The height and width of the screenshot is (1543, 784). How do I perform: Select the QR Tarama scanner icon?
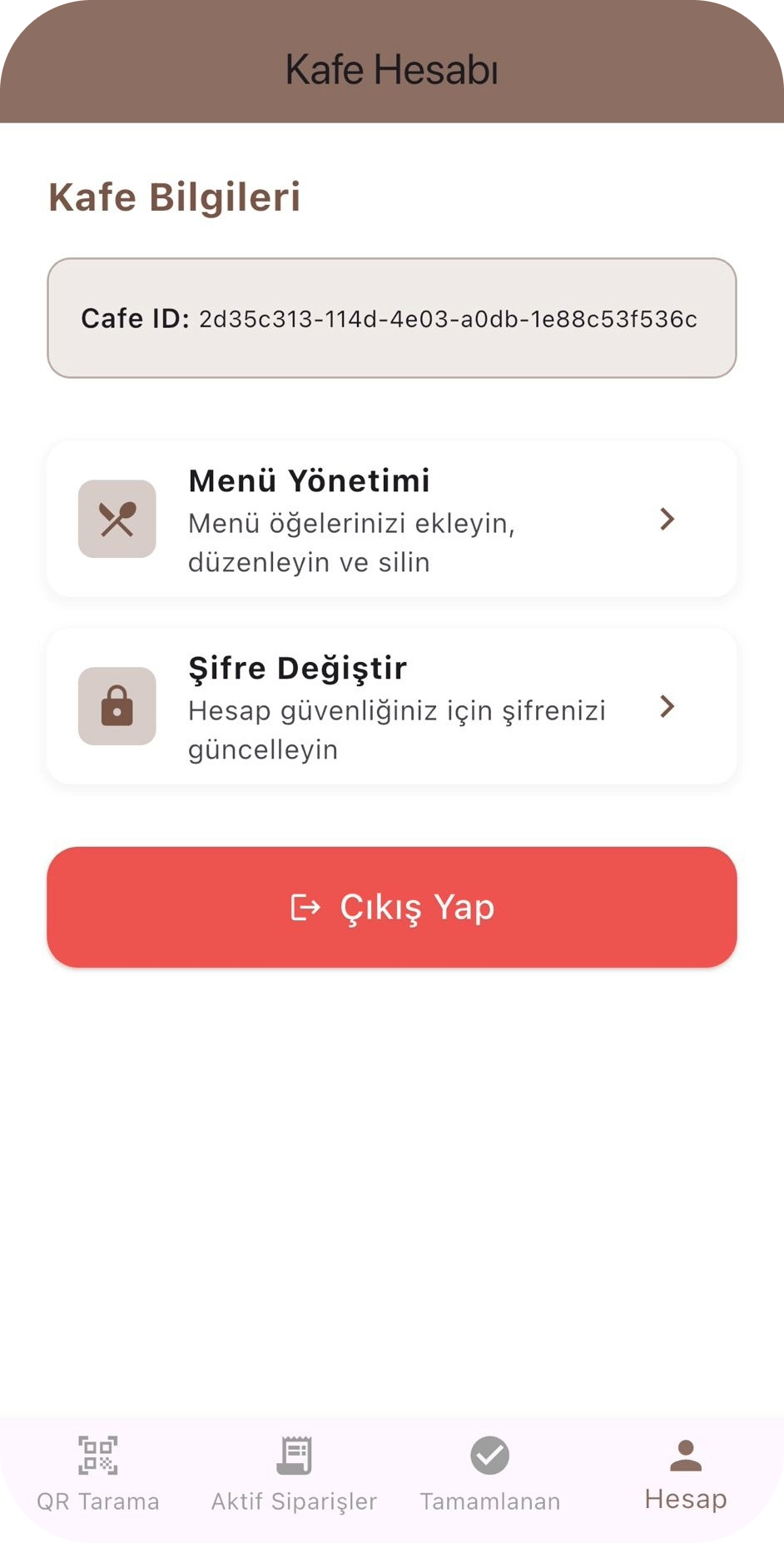pyautogui.click(x=97, y=1453)
